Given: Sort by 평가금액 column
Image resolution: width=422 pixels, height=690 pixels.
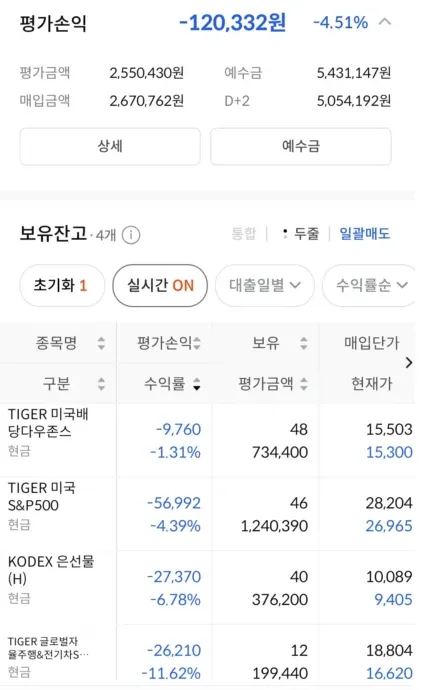Looking at the screenshot, I should coord(272,384).
